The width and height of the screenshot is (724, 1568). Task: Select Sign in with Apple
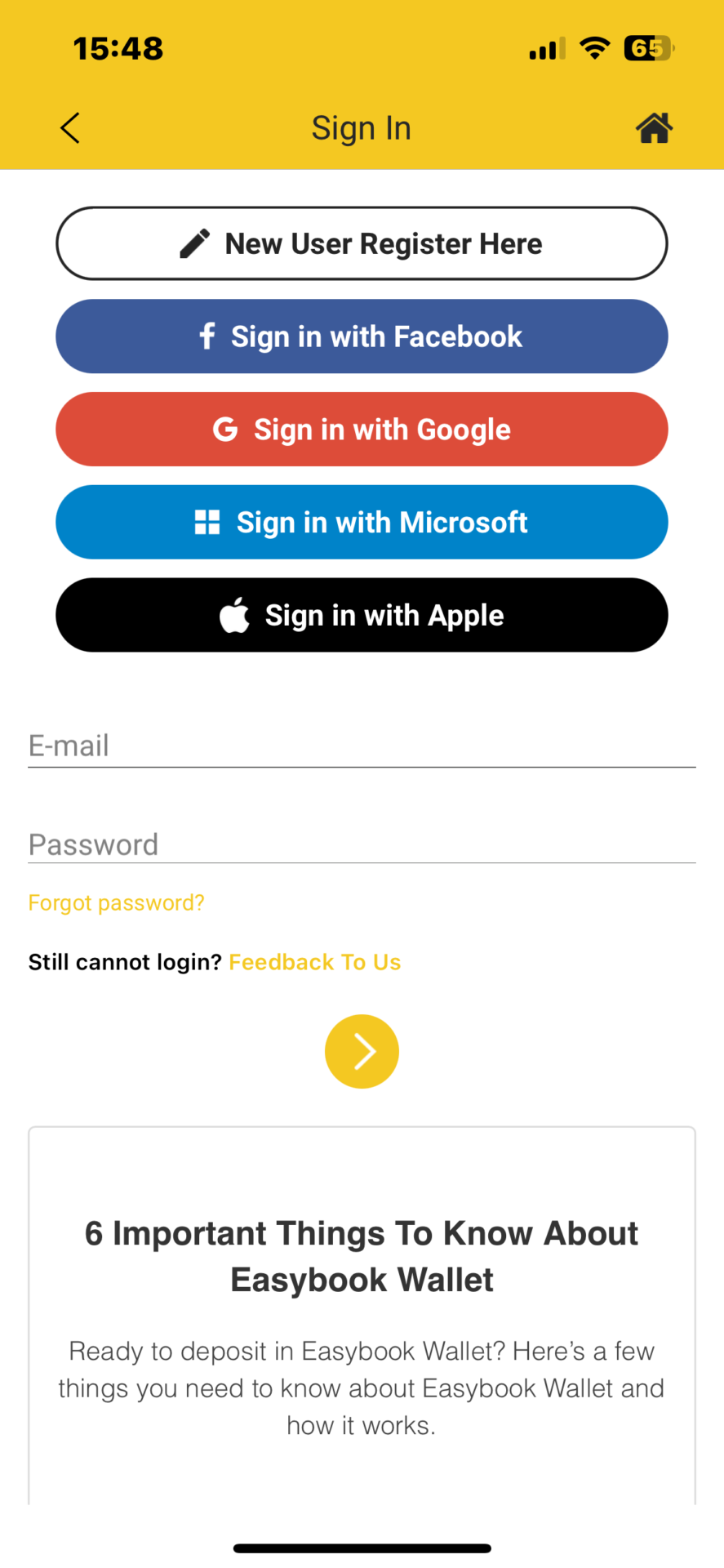[x=362, y=615]
